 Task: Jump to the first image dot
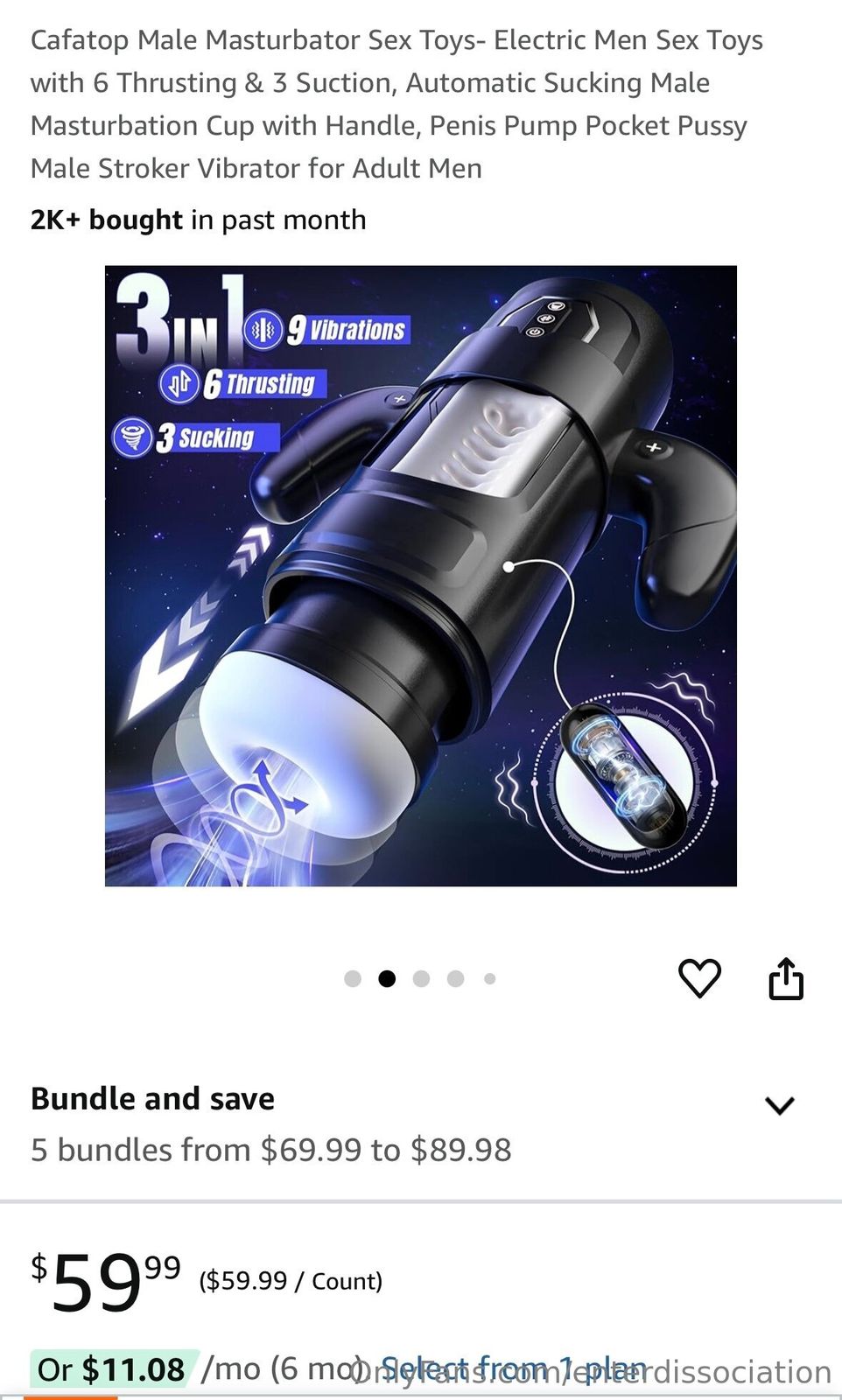(x=353, y=979)
